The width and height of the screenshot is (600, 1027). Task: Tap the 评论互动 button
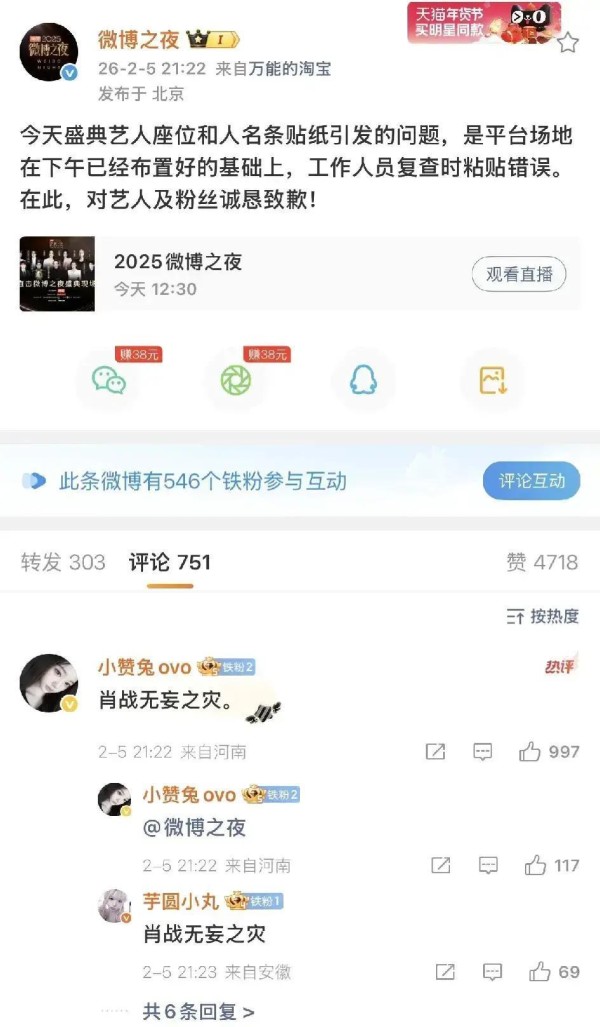[x=539, y=481]
